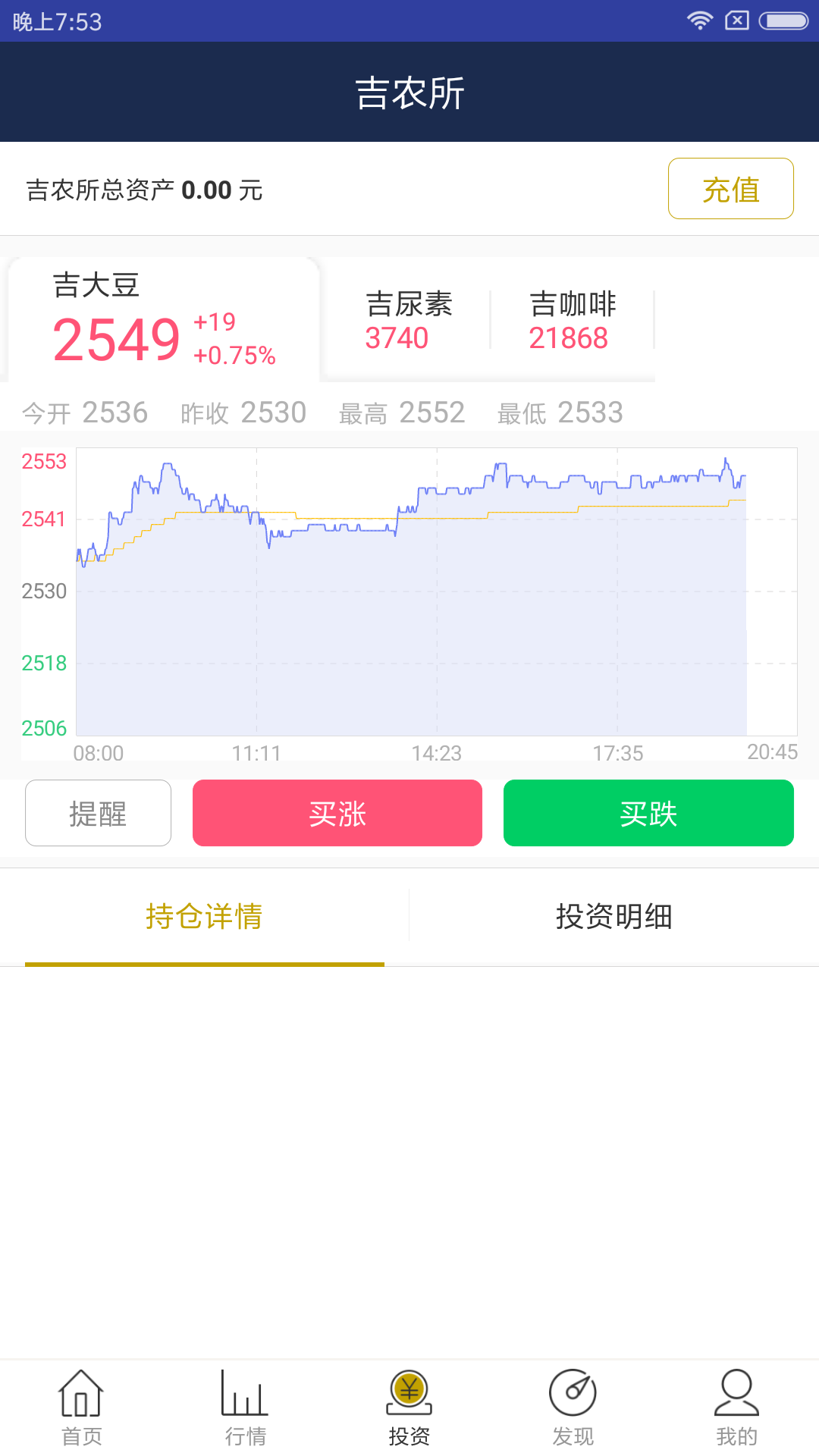Tap the 充值 recharge button

coord(730,189)
